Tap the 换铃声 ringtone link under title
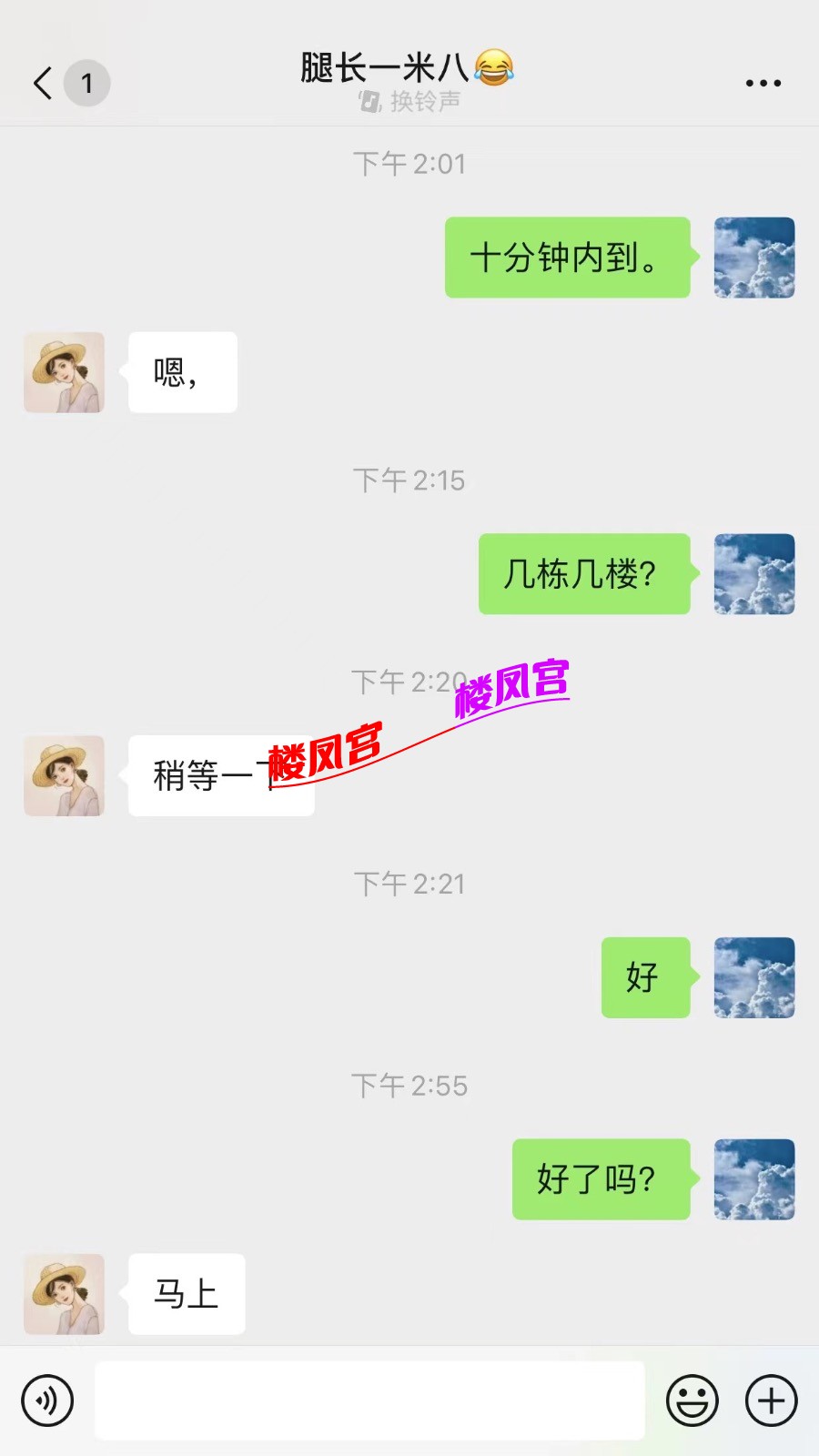Viewport: 819px width, 1456px height. tap(410, 101)
